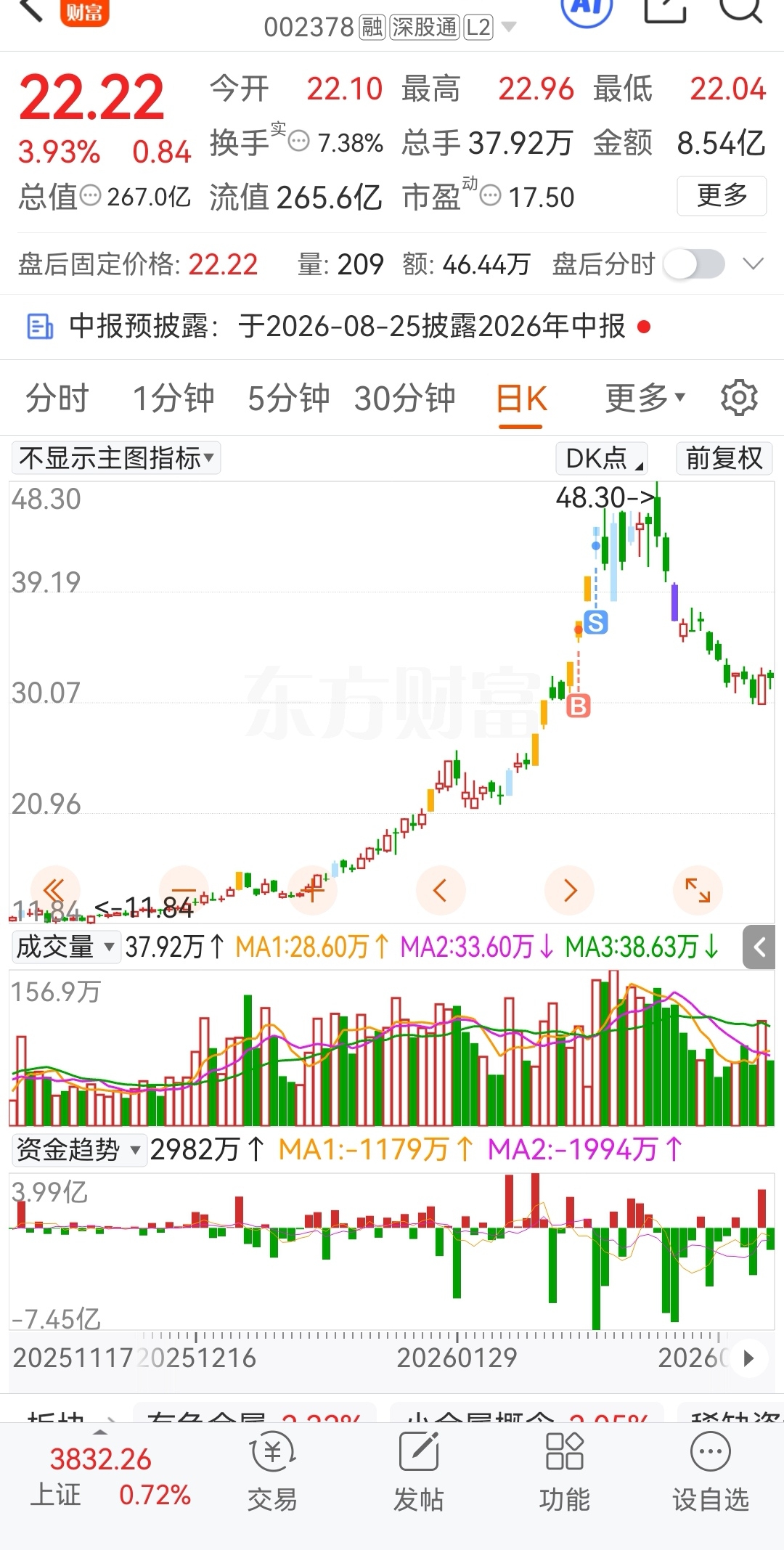
Task: Open chart settings gear icon
Action: [x=739, y=397]
